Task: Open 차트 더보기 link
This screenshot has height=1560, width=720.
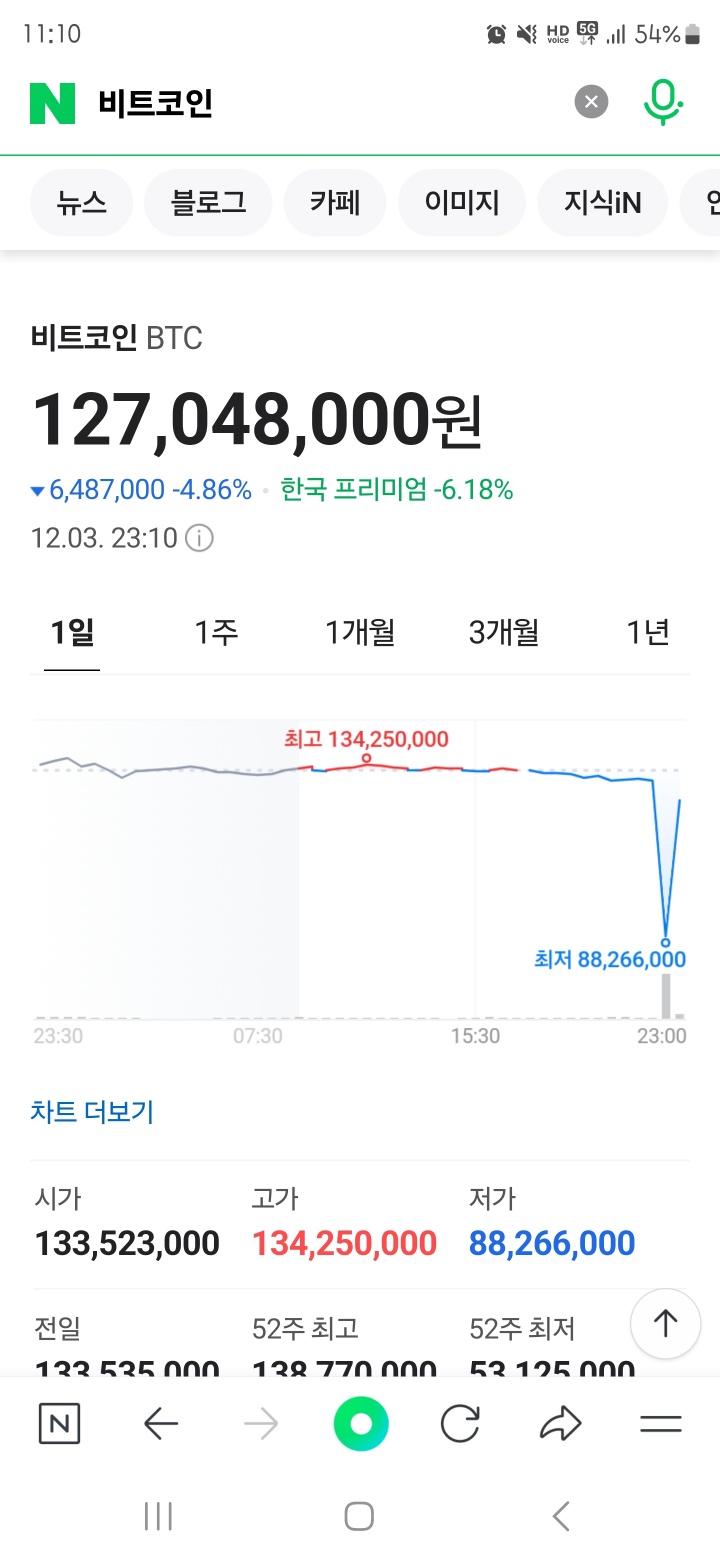Action: (x=92, y=1112)
